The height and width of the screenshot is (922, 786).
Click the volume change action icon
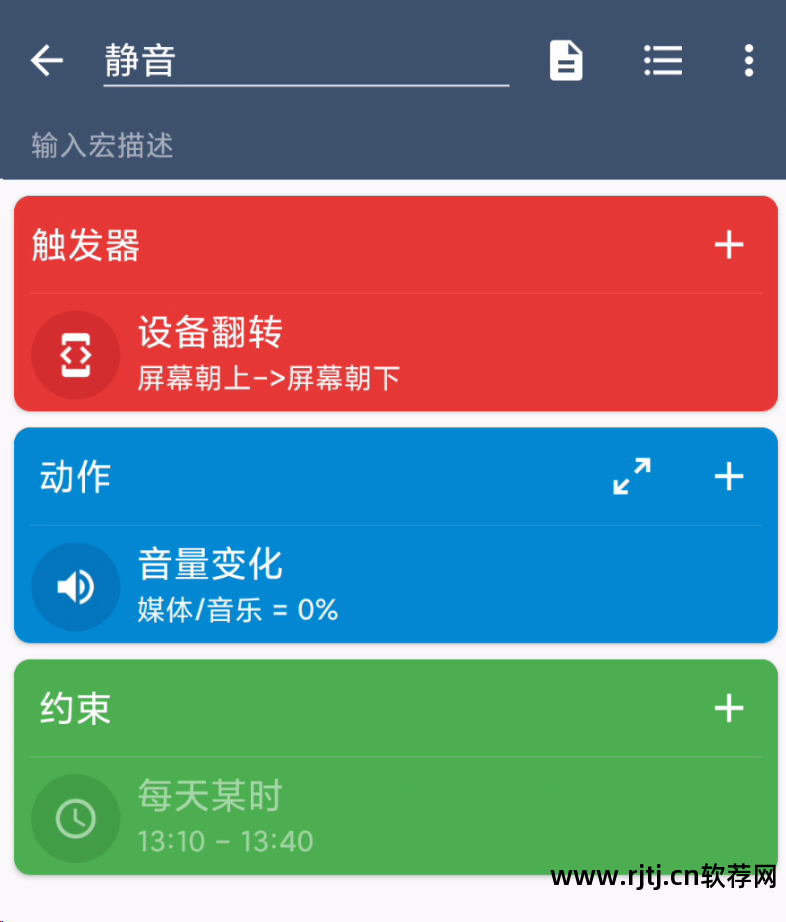(x=75, y=587)
